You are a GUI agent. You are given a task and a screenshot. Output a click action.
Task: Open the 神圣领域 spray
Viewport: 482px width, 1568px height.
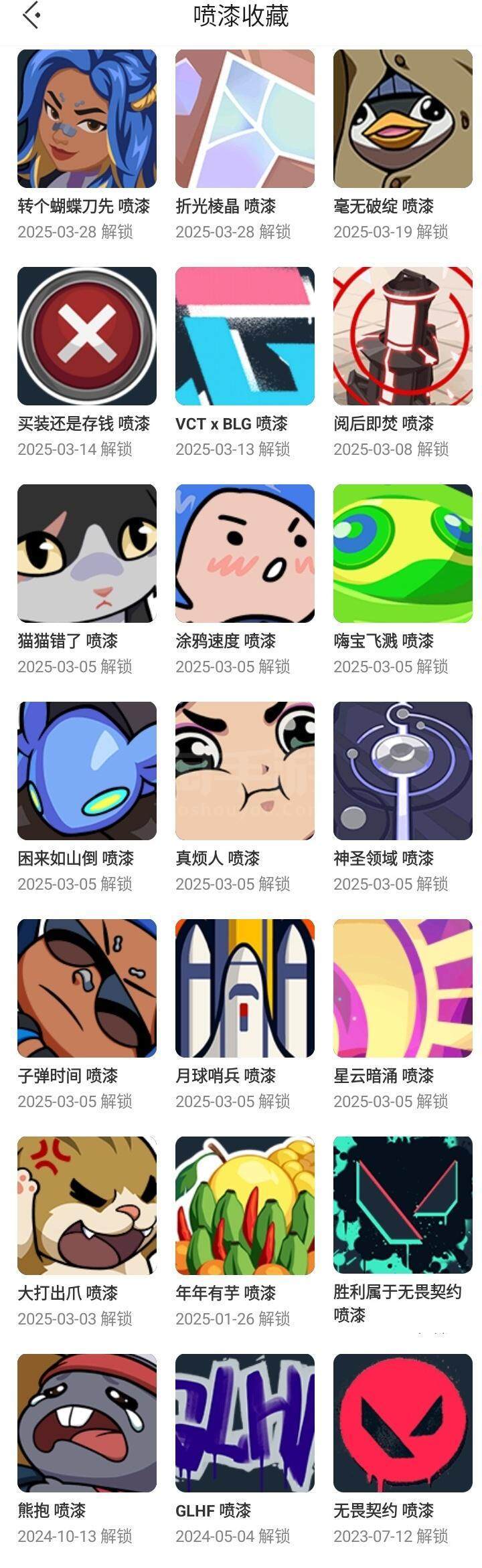(403, 771)
